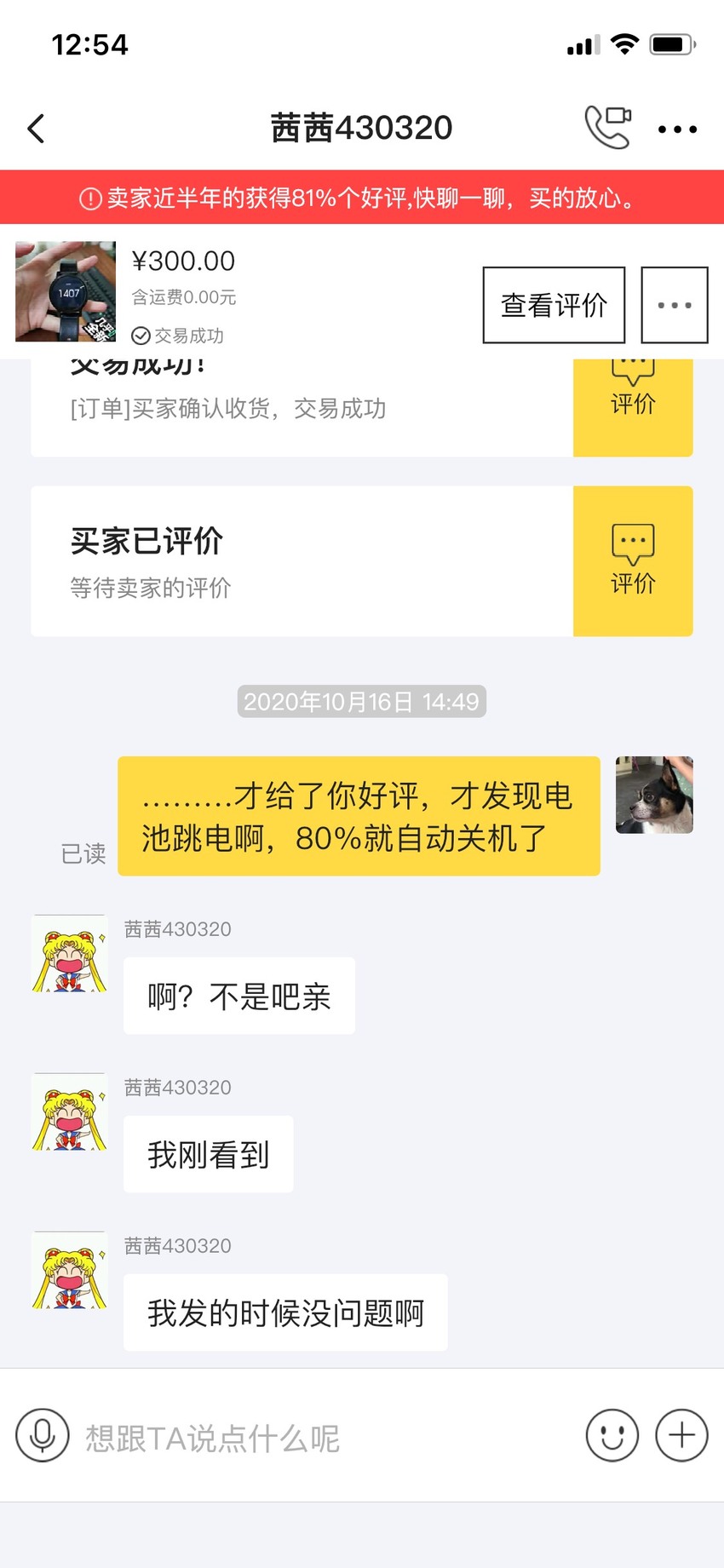724x1568 pixels.
Task: Open more order options next to 查看评价
Action: pyautogui.click(x=675, y=305)
